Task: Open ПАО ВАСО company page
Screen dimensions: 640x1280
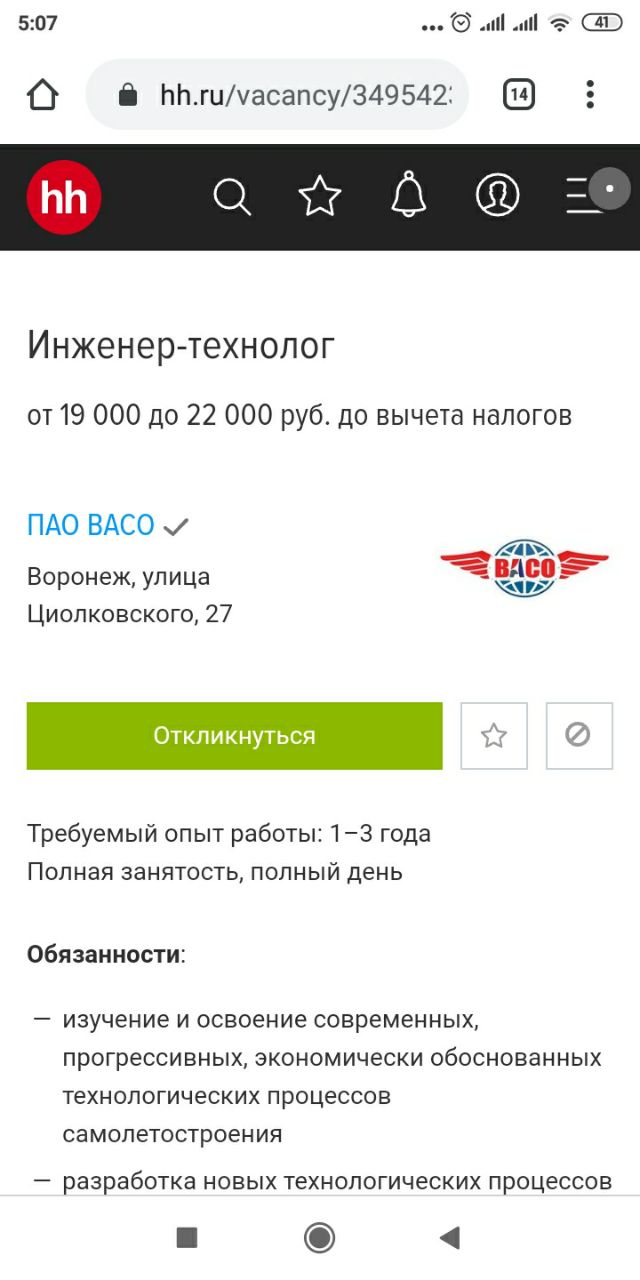Action: [91, 525]
